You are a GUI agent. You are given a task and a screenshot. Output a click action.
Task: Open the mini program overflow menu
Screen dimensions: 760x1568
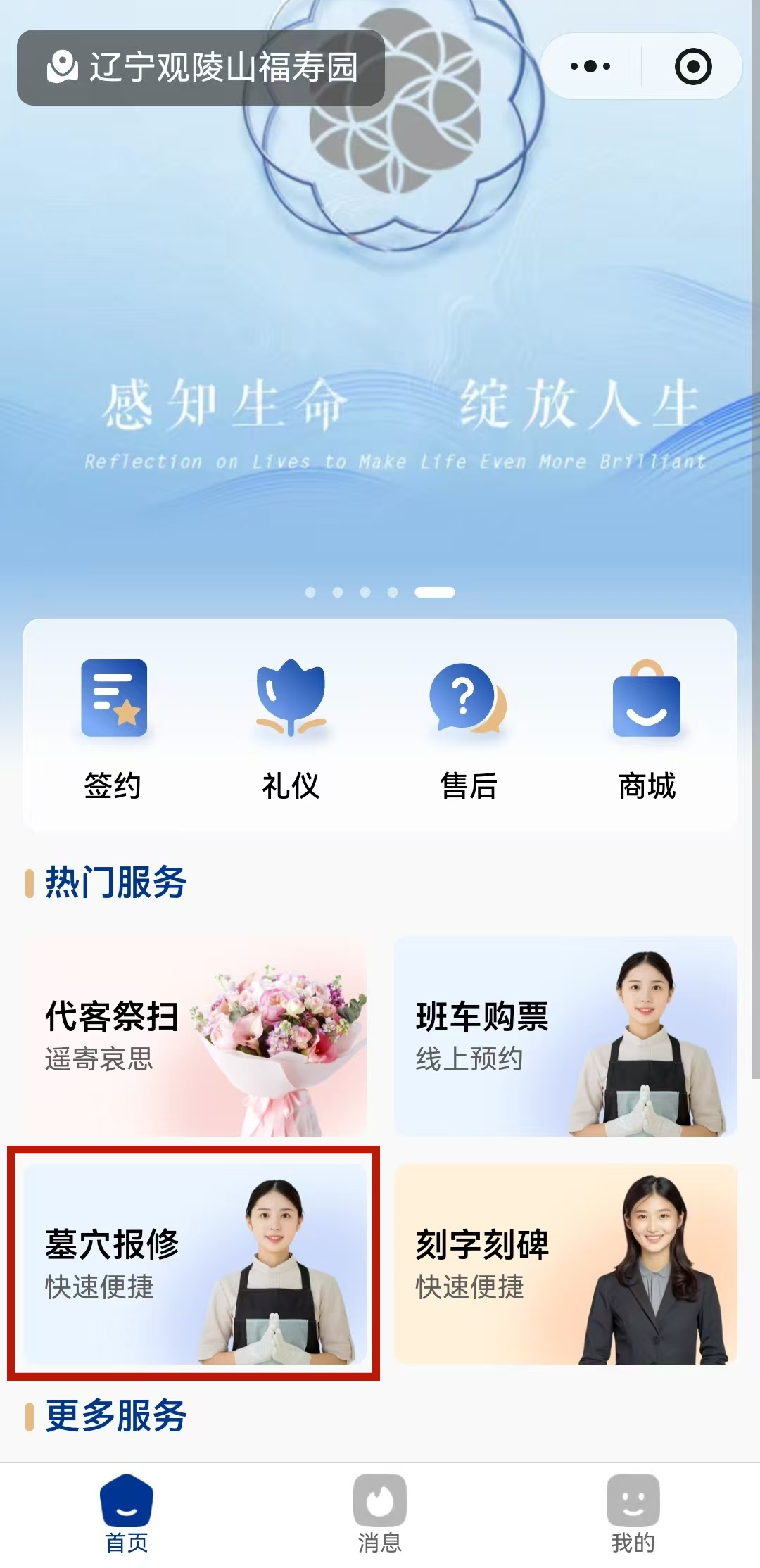click(x=590, y=67)
